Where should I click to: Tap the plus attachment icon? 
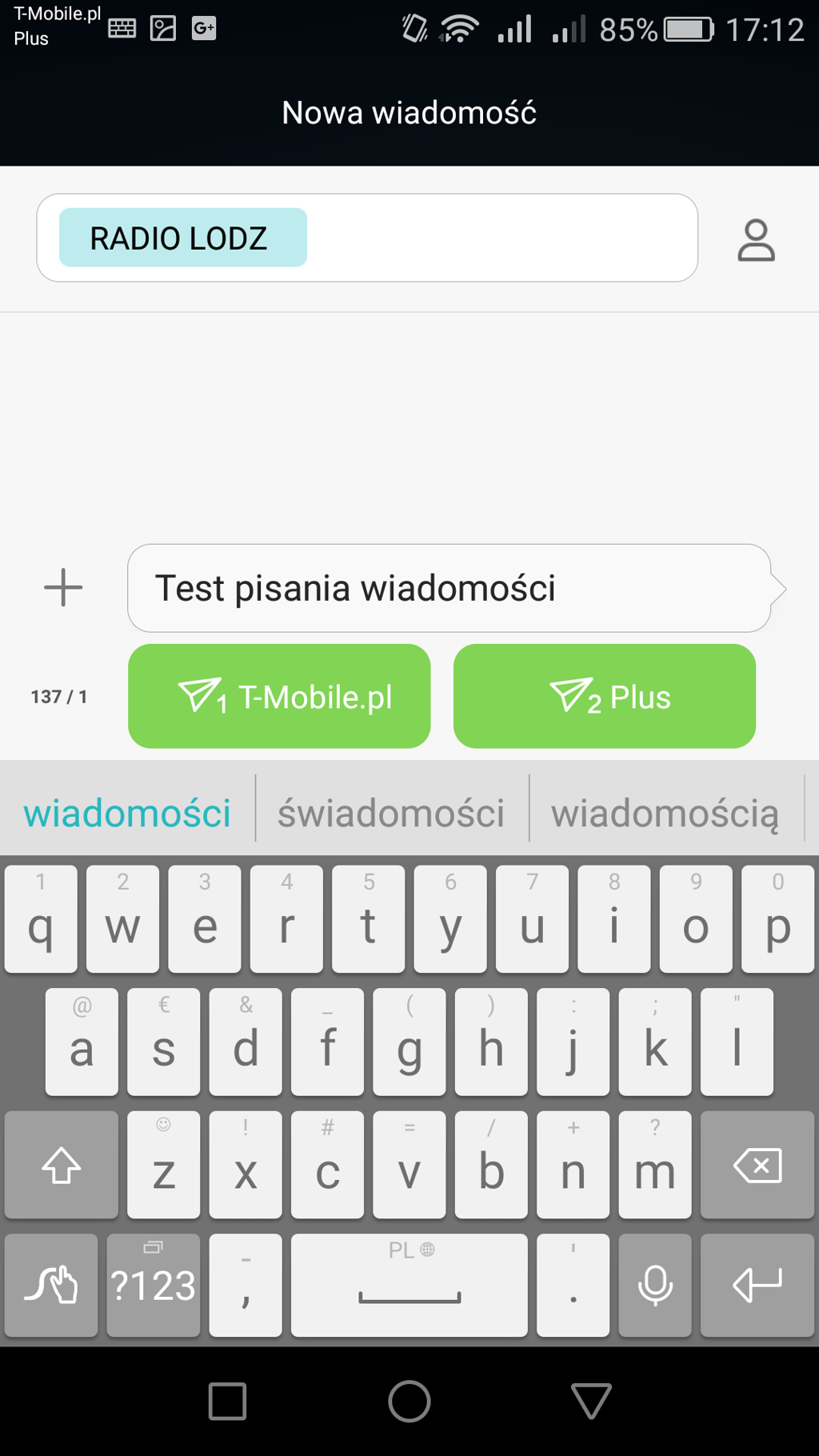click(x=63, y=588)
